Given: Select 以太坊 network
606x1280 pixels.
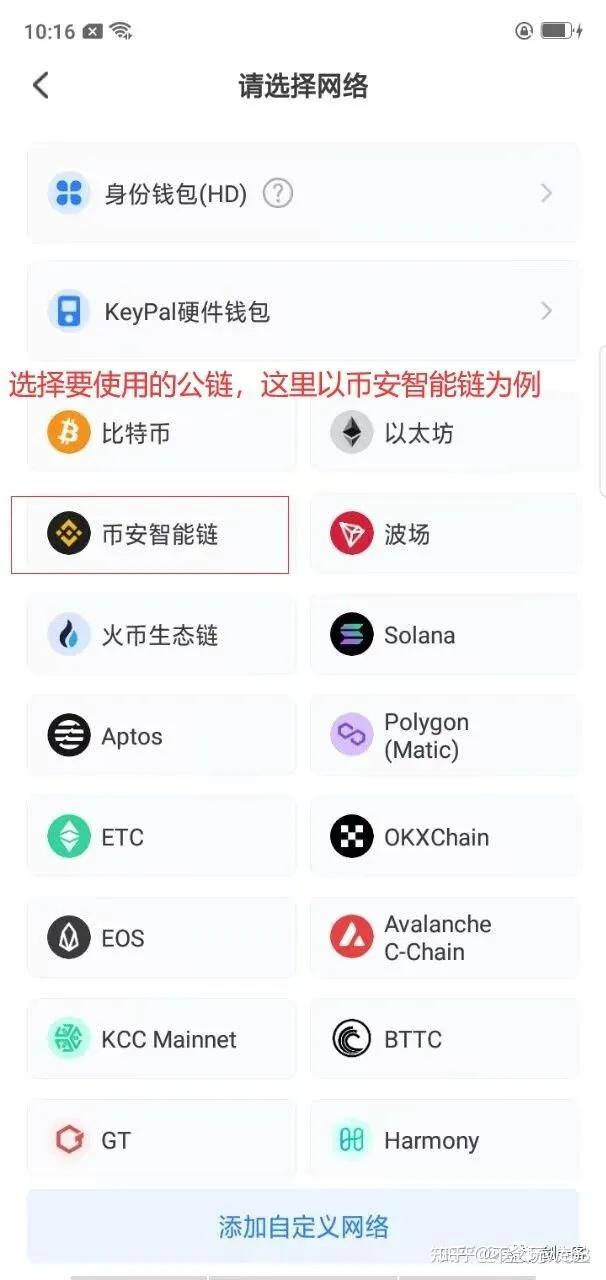Looking at the screenshot, I should click(x=444, y=433).
